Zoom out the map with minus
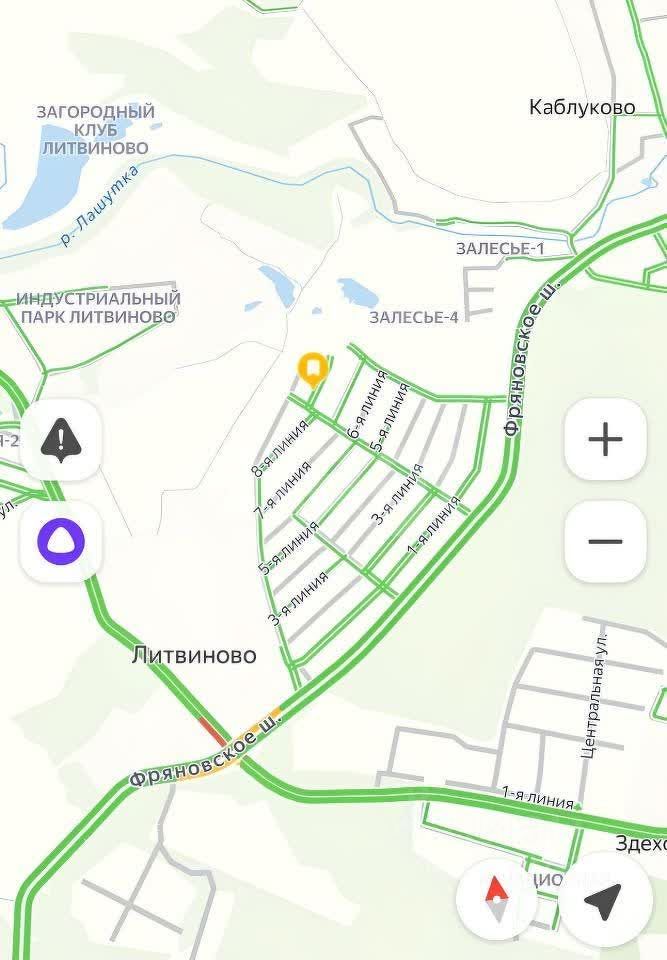 pyautogui.click(x=605, y=541)
